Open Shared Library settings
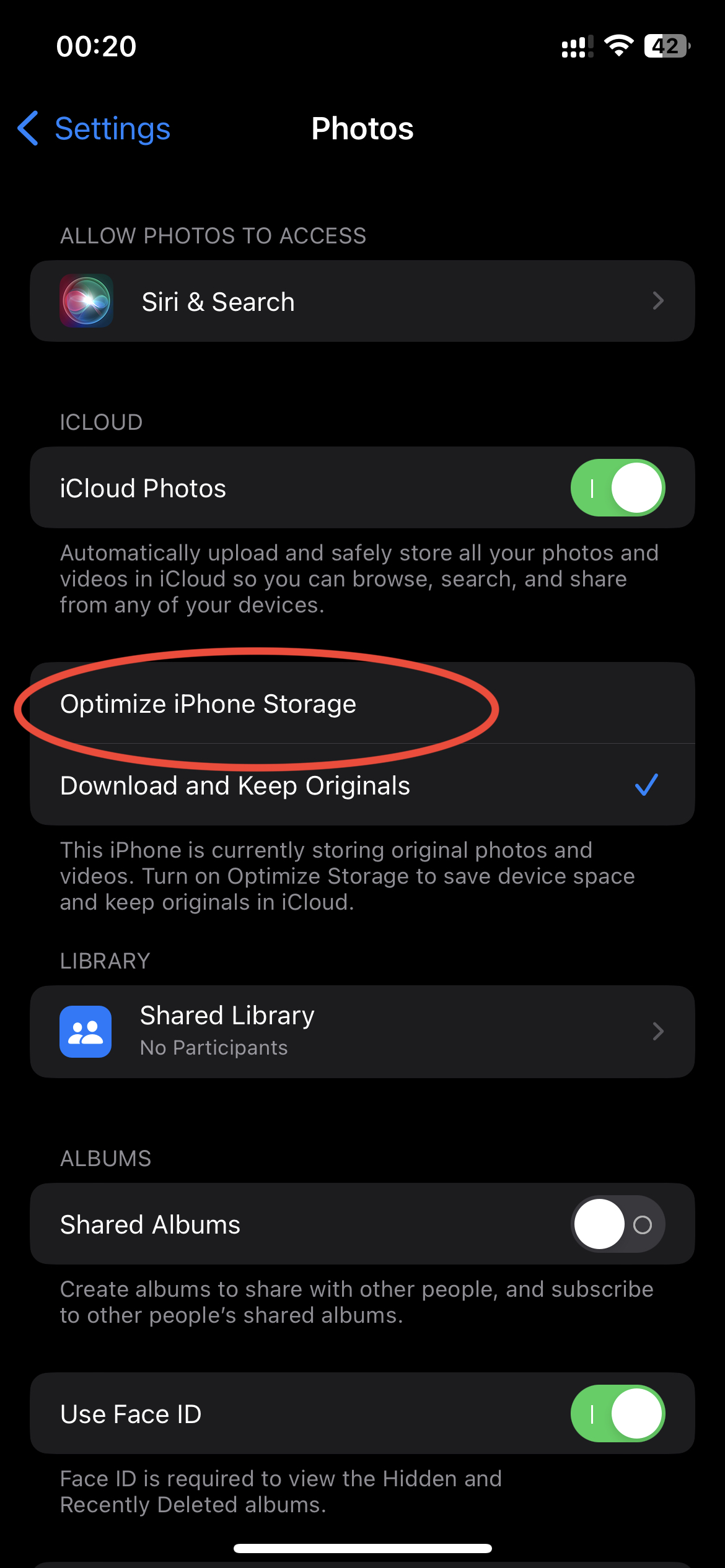The image size is (725, 1568). tap(362, 1031)
